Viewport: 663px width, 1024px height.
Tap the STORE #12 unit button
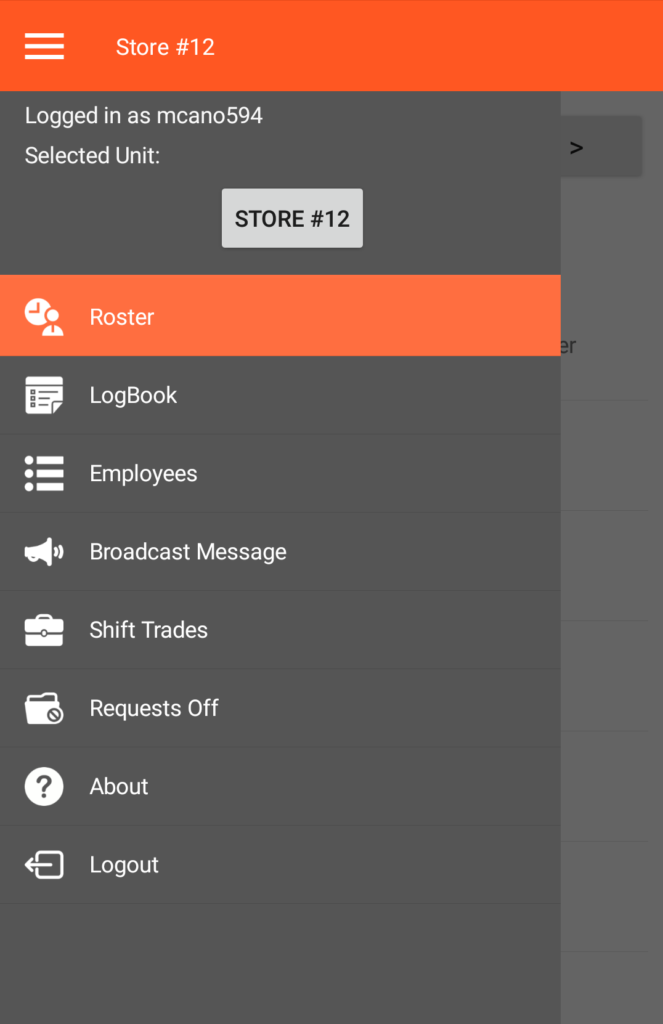292,218
